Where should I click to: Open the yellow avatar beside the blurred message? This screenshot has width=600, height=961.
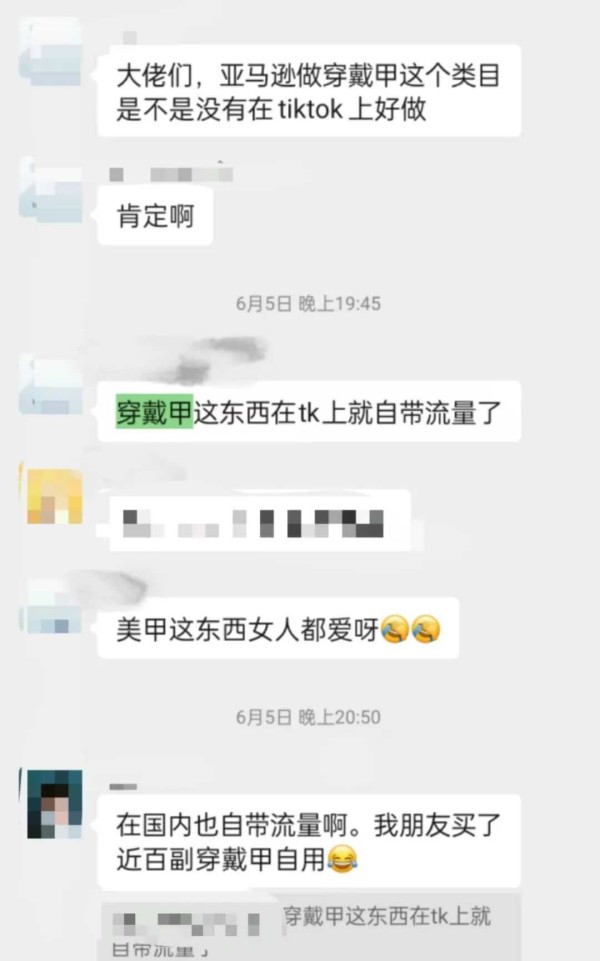tap(52, 495)
